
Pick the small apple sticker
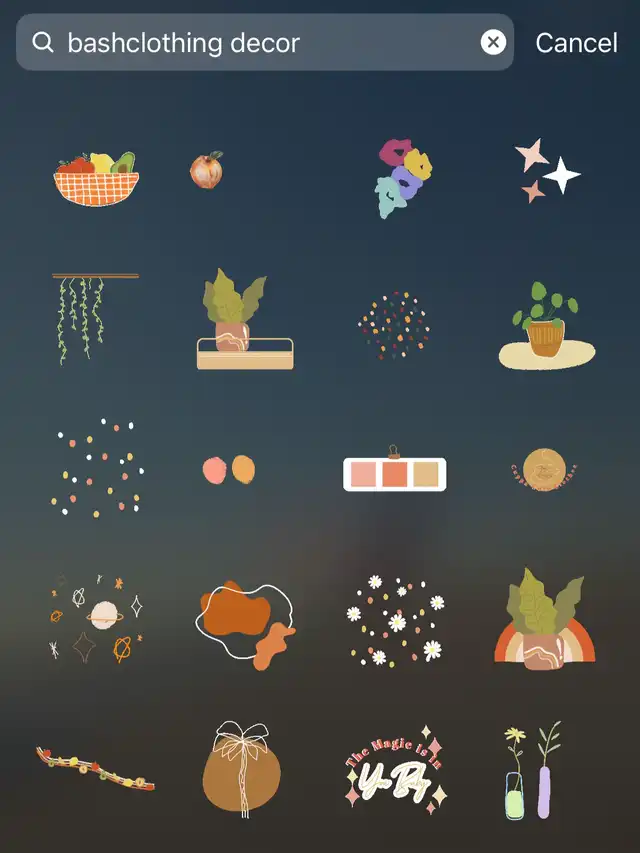[206, 170]
